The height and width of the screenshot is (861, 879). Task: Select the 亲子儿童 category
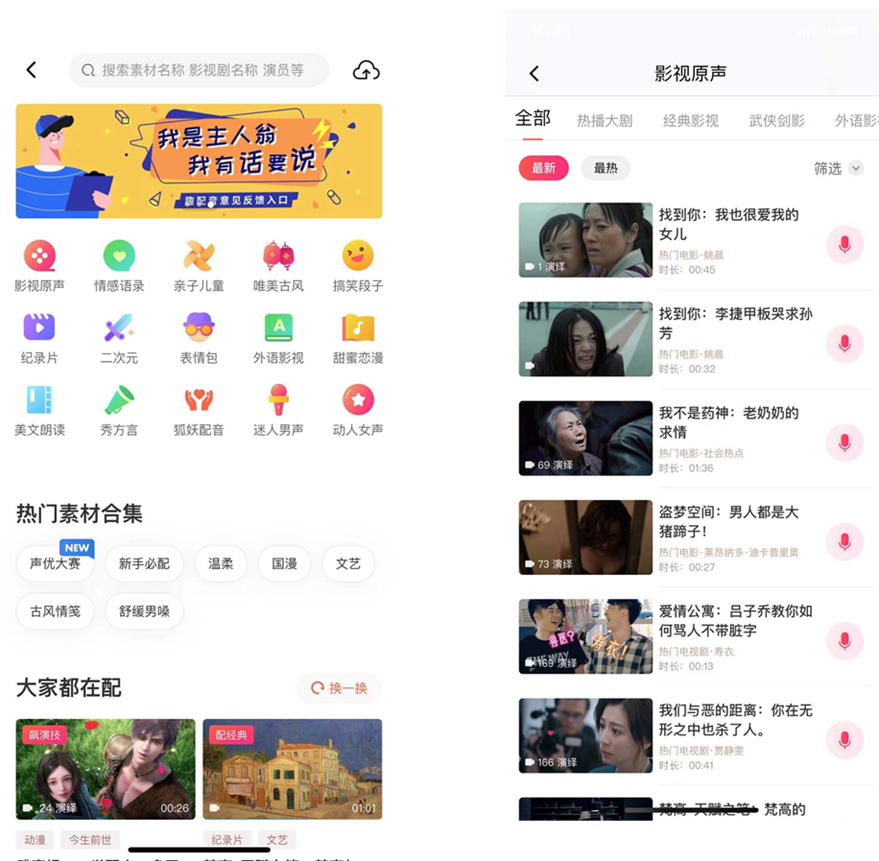pyautogui.click(x=199, y=266)
